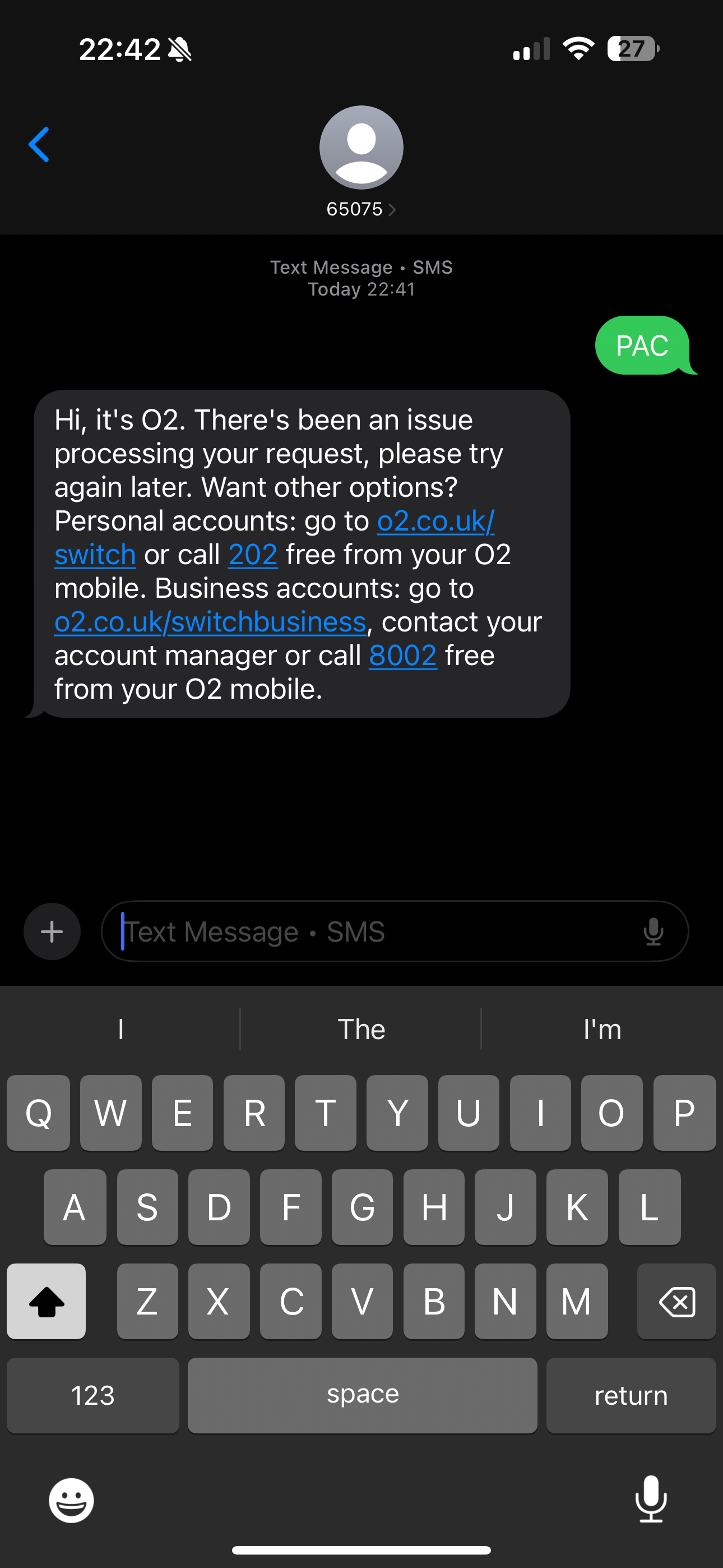Tap the dictation microphone inside the message field
Viewport: 723px width, 1568px height.
(653, 931)
